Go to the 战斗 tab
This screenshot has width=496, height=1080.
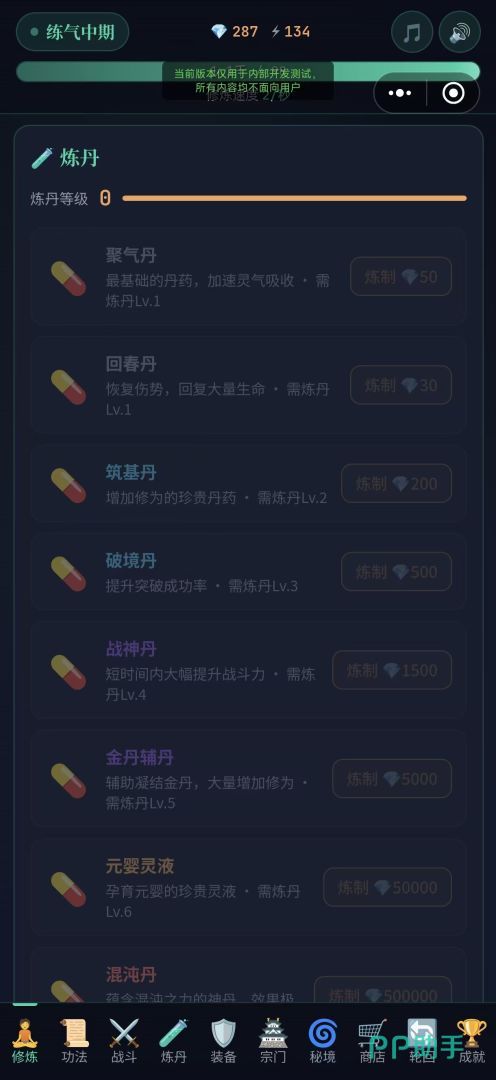(124, 1041)
